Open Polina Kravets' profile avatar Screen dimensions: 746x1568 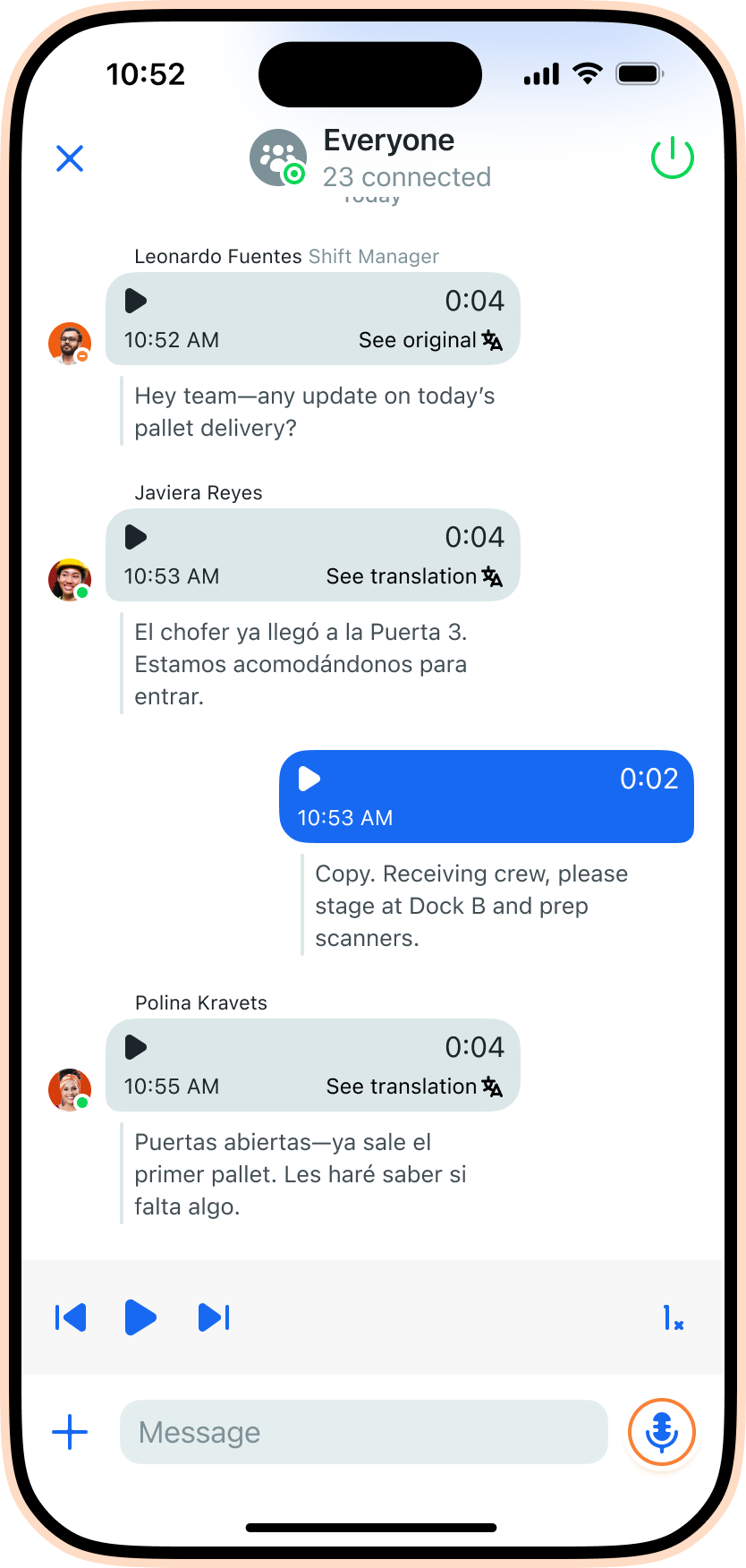pyautogui.click(x=69, y=1089)
